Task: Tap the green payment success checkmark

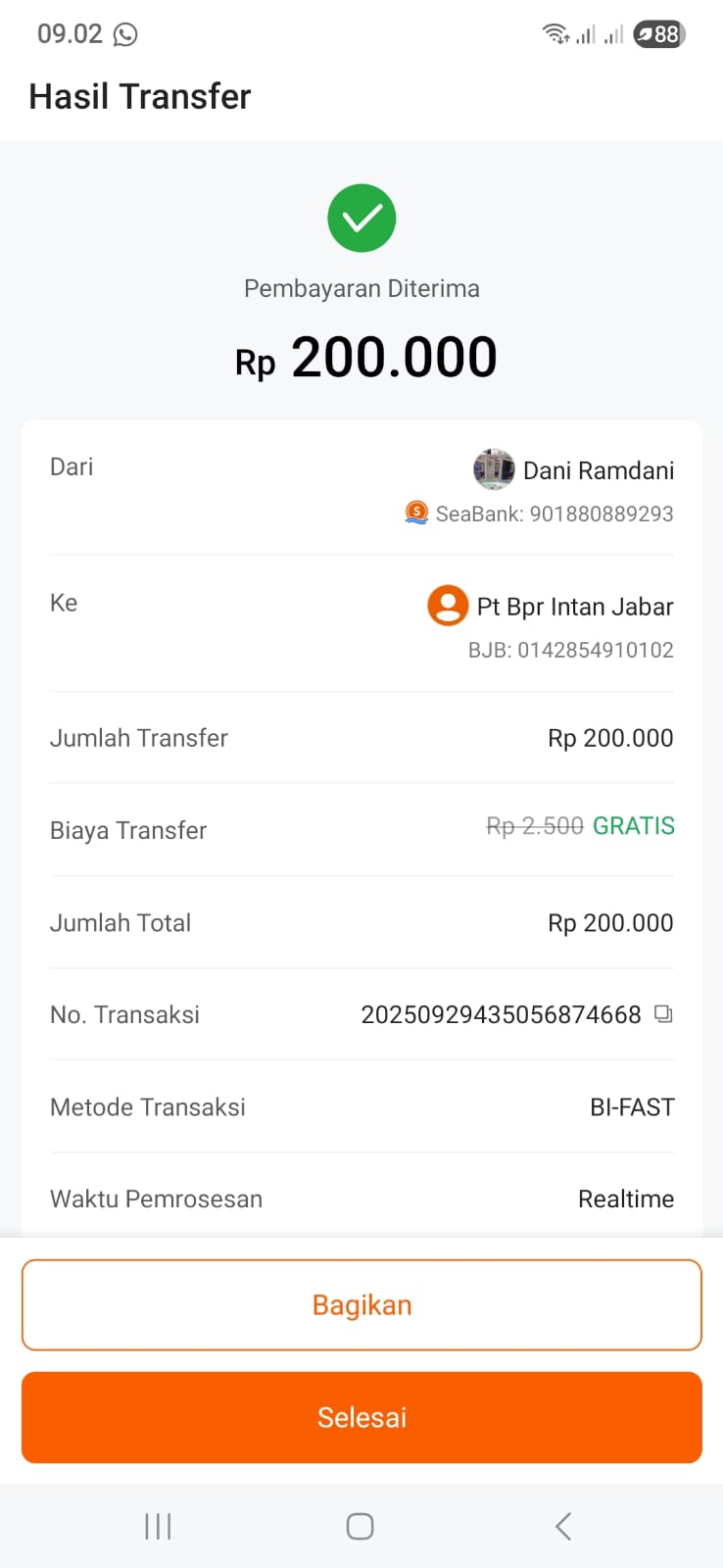Action: coord(361,218)
